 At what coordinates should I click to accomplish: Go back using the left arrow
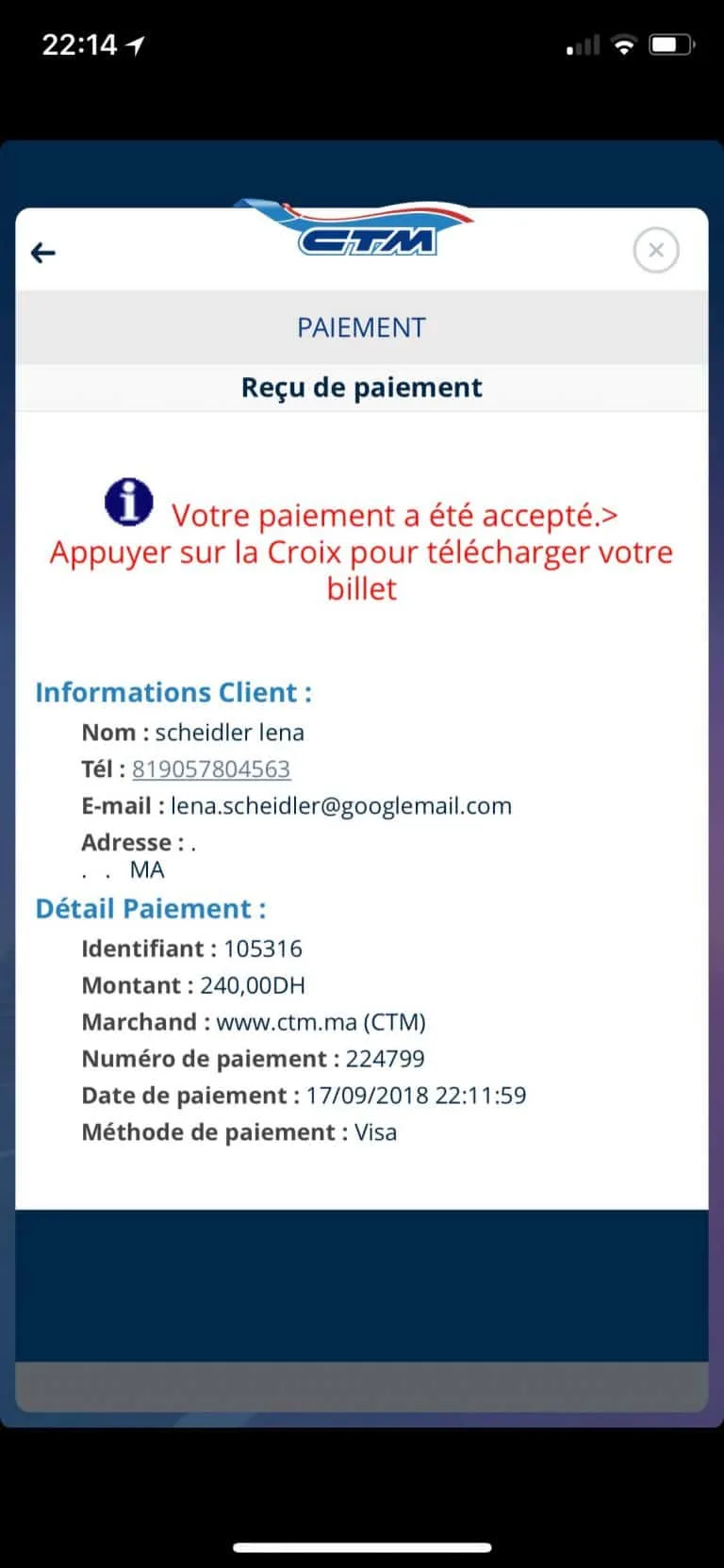(x=43, y=253)
